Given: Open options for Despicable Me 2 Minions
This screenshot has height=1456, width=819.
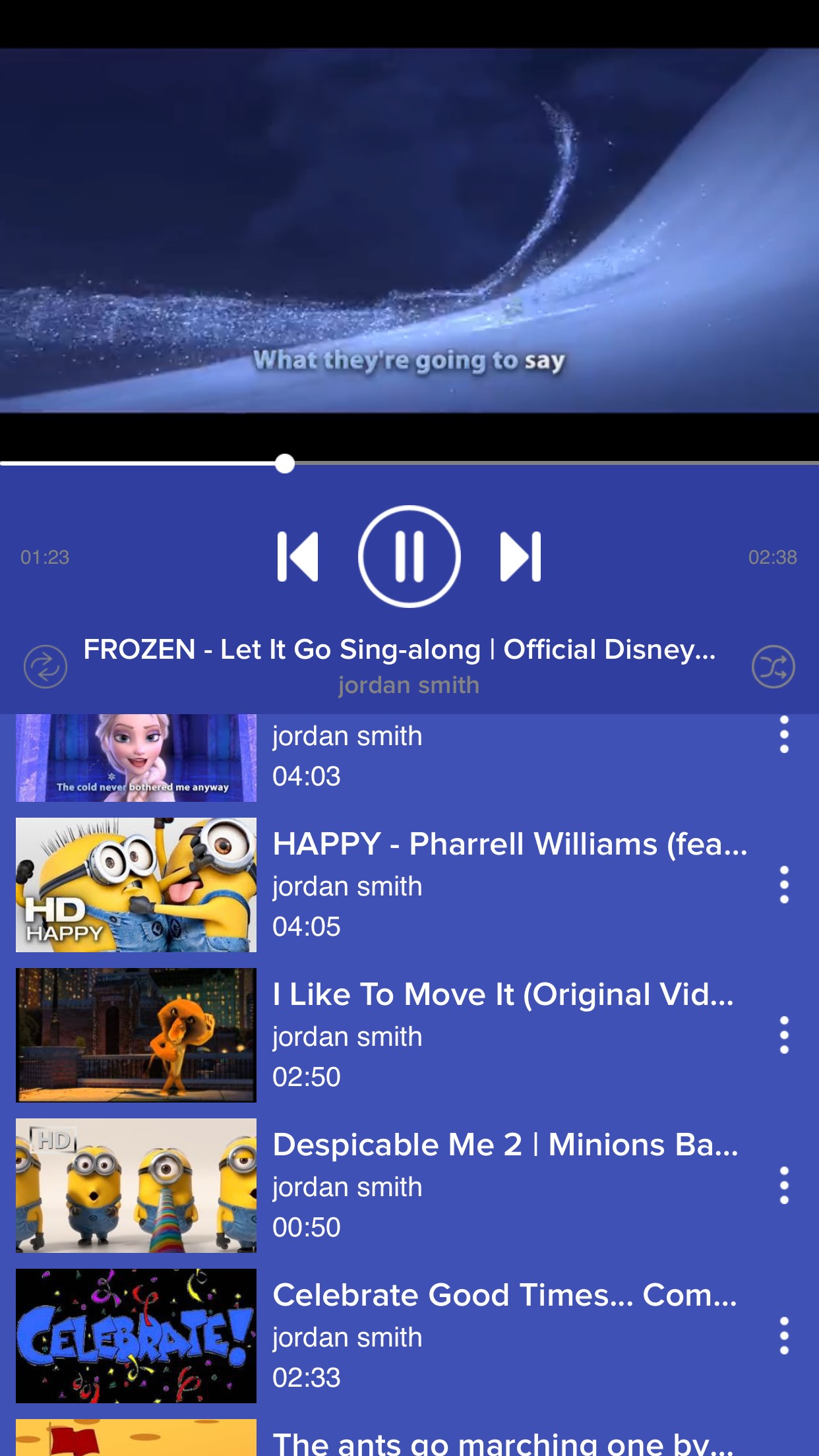Looking at the screenshot, I should pyautogui.click(x=784, y=1186).
